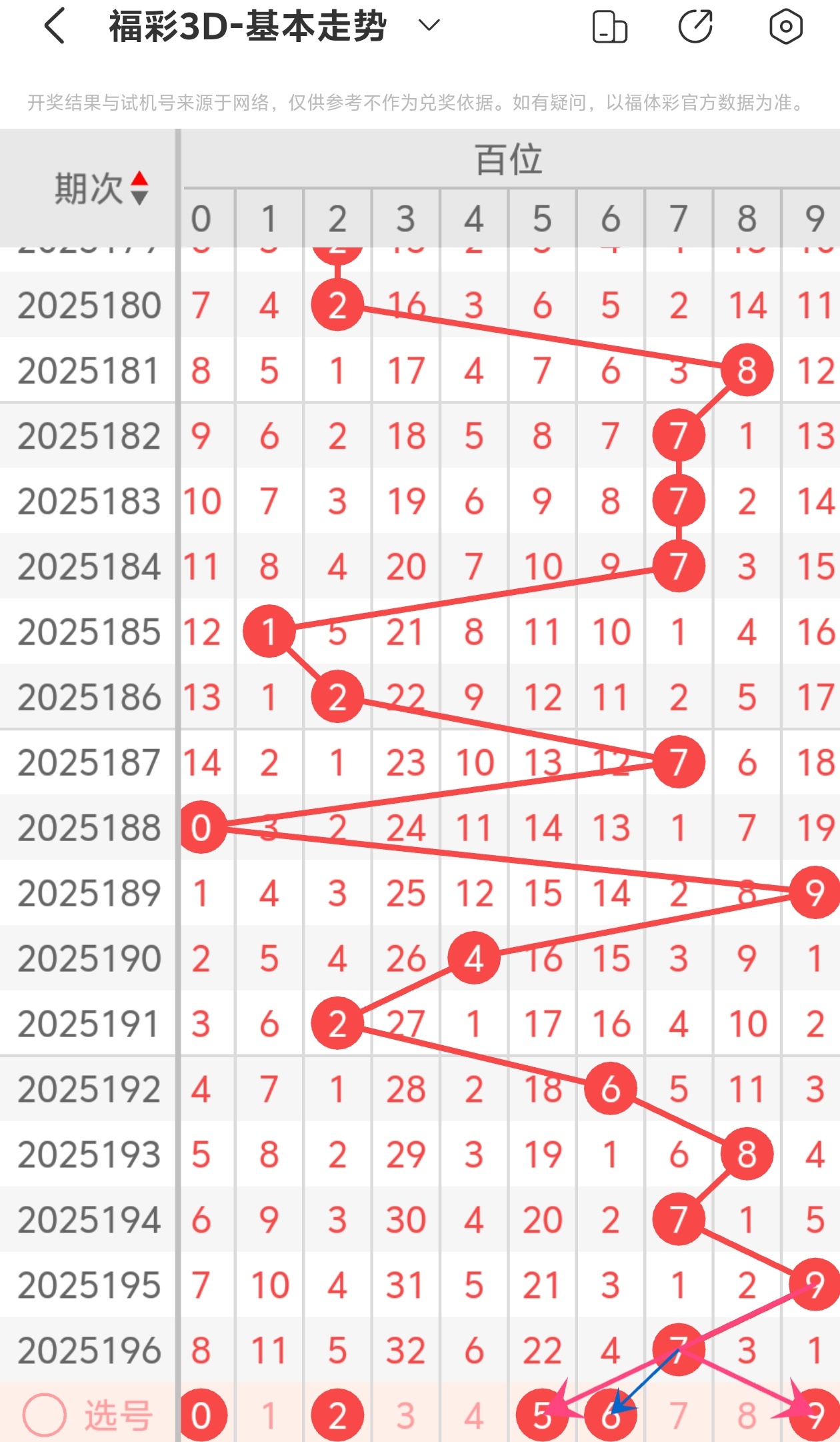Screen dimensions: 840x1442
Task: Toggle the 期次 sort order
Action: click(x=139, y=188)
